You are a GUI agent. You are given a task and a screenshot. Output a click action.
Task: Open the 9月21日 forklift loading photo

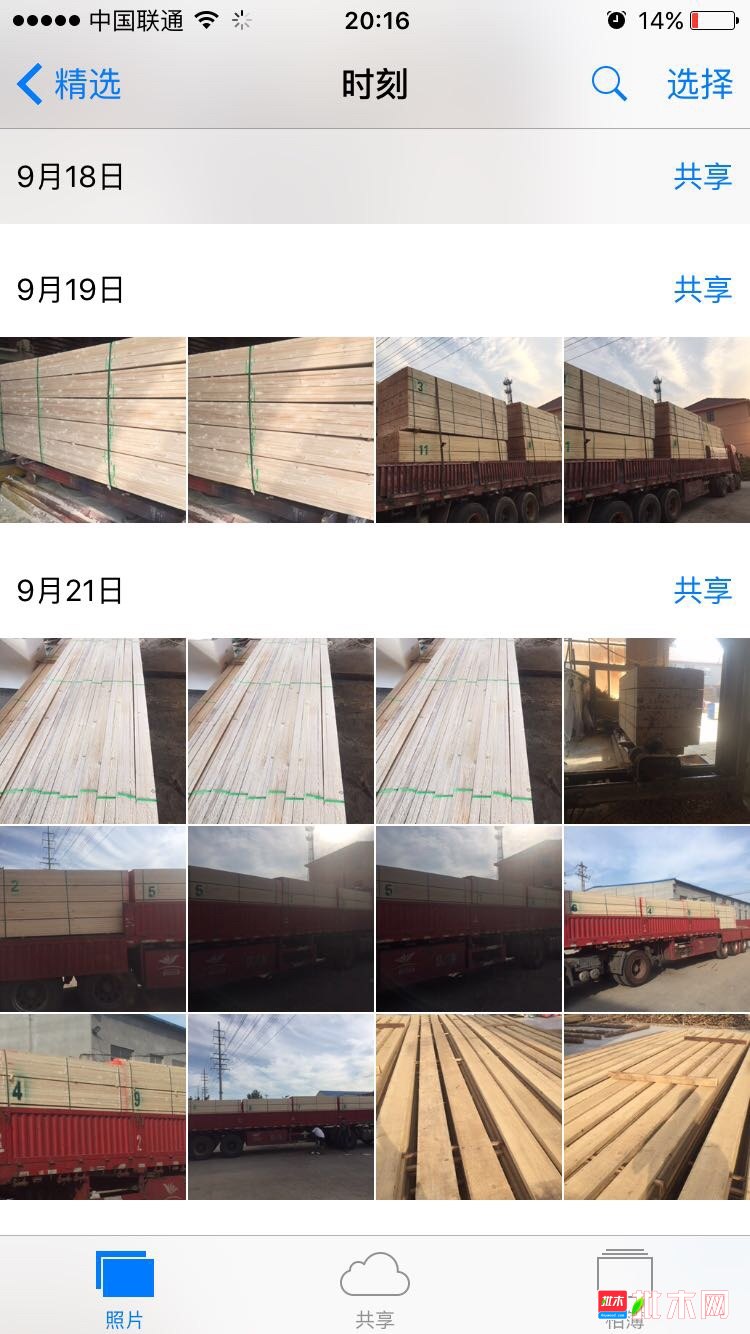(657, 731)
